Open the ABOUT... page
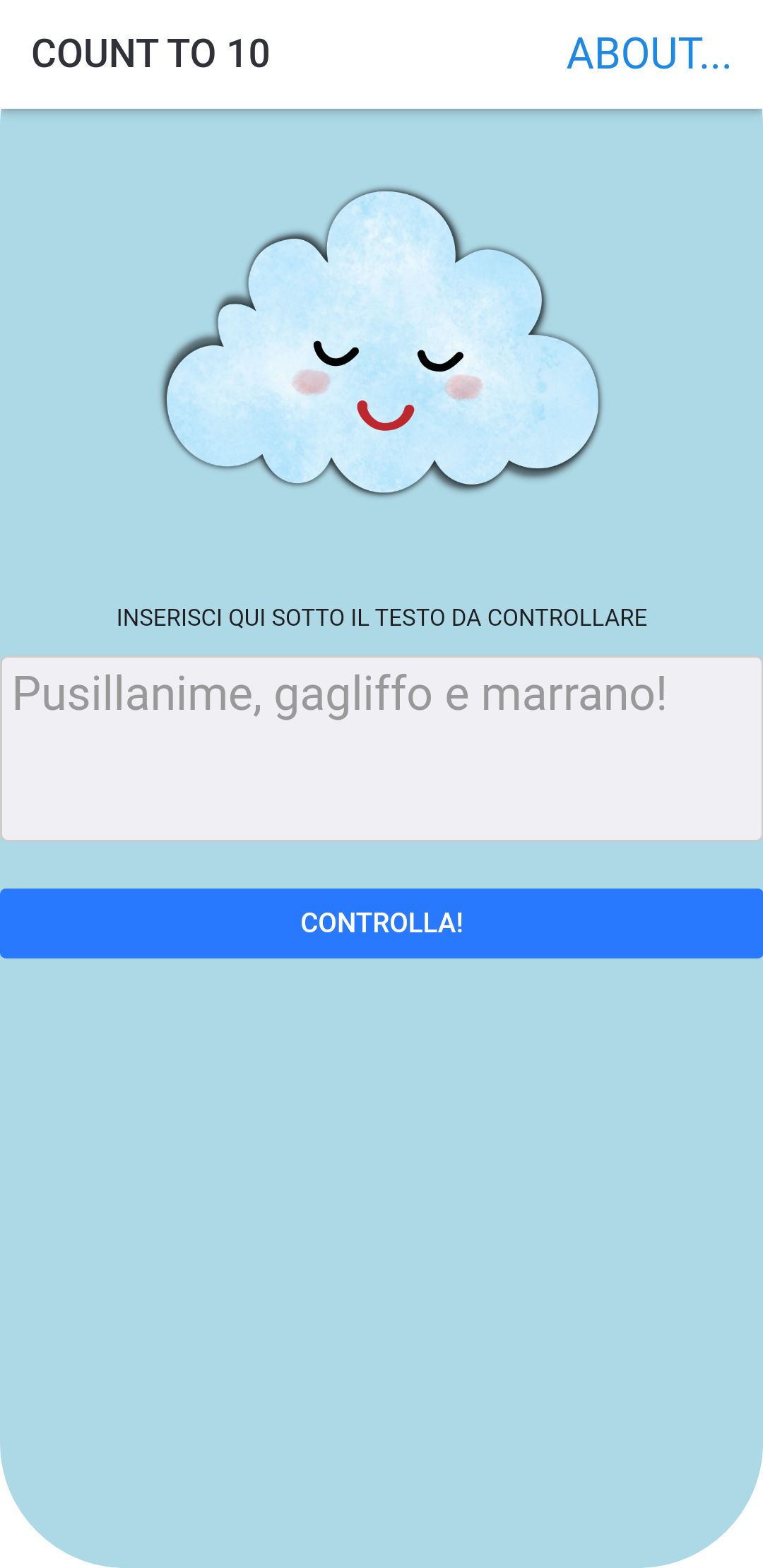 coord(649,54)
